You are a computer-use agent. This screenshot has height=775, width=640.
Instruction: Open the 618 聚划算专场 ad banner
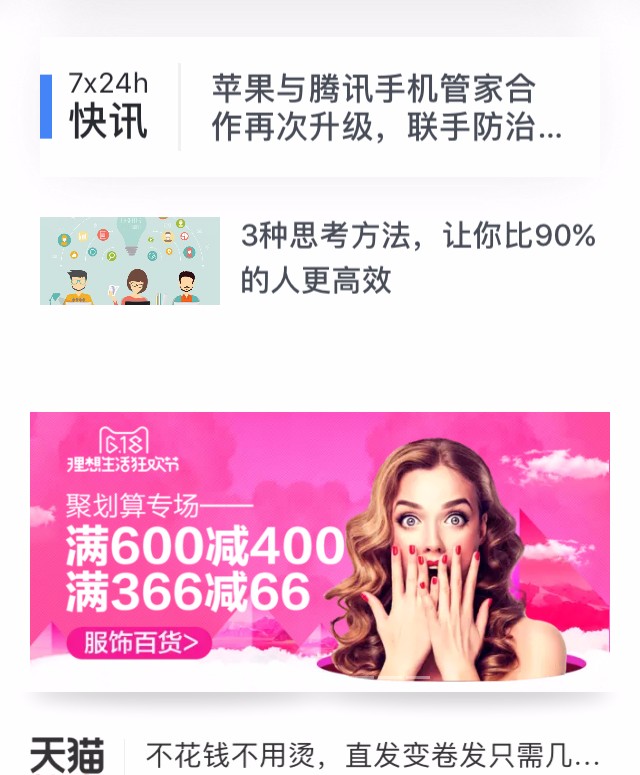click(320, 548)
